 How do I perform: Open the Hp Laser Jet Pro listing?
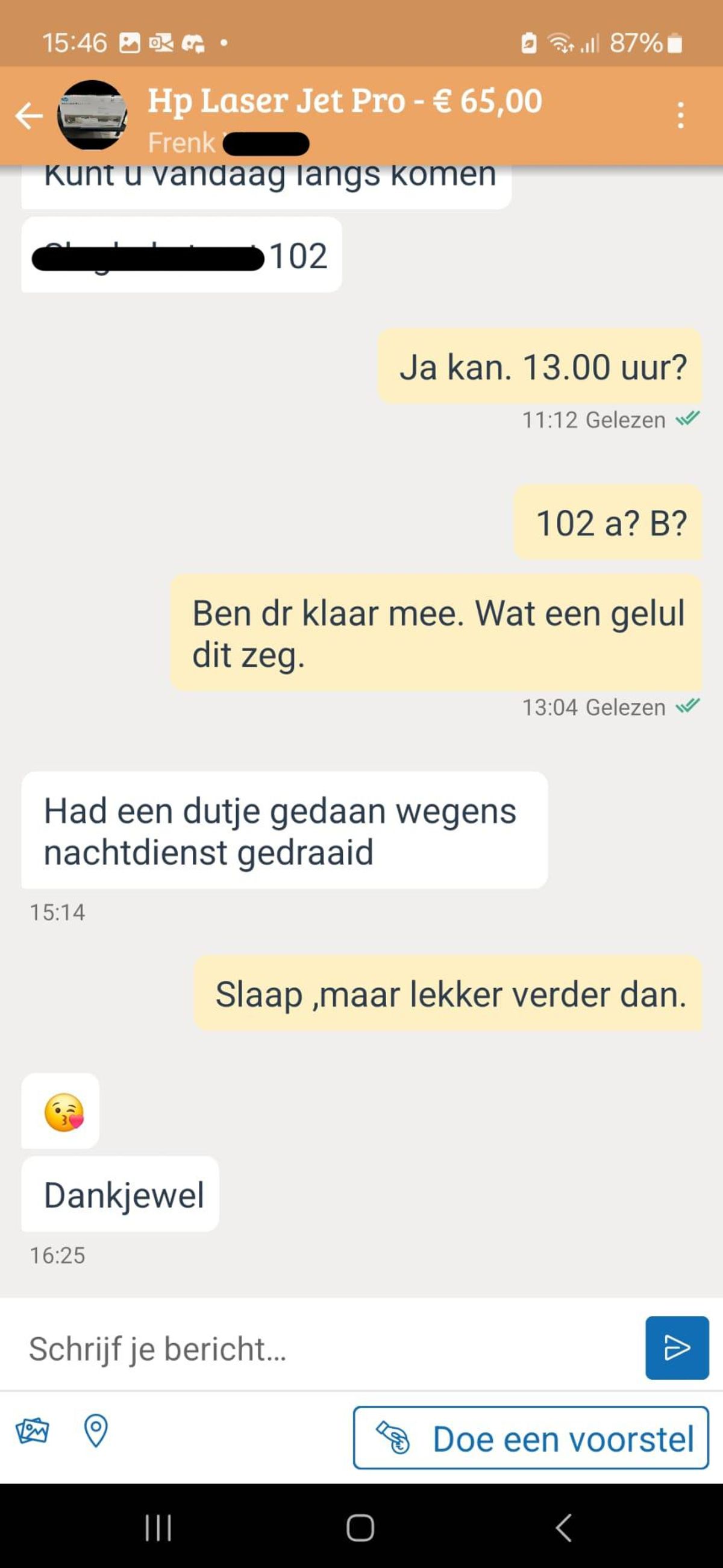[345, 101]
